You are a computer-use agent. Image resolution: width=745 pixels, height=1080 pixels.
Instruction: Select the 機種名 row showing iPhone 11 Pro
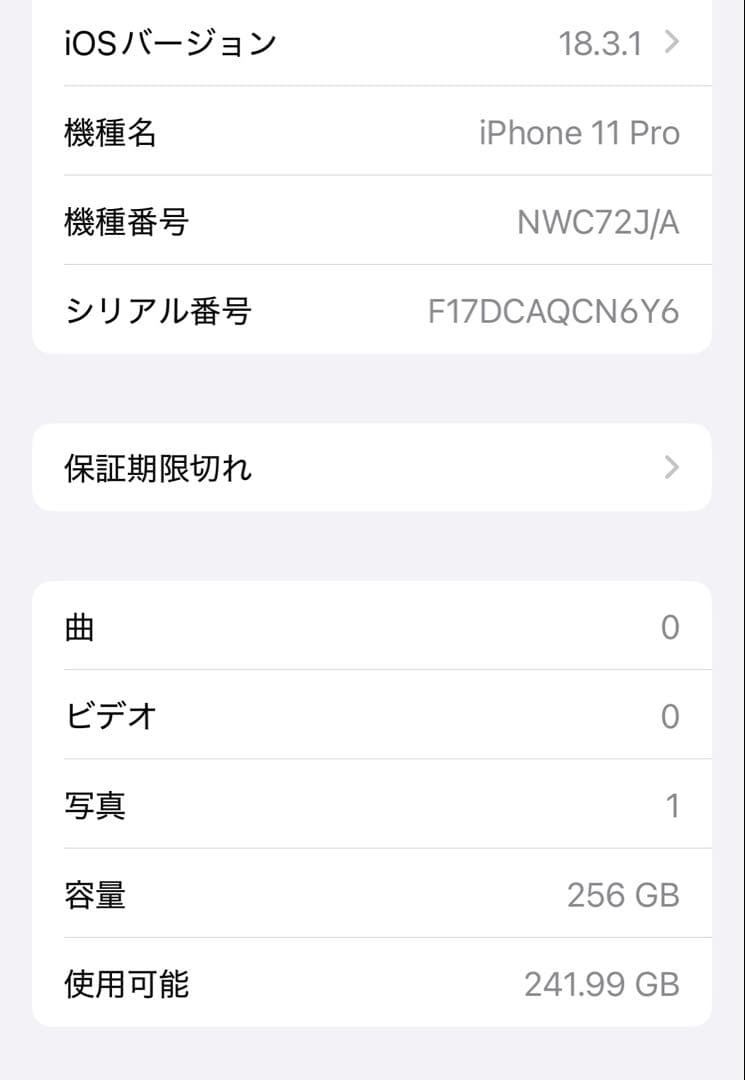coord(372,132)
